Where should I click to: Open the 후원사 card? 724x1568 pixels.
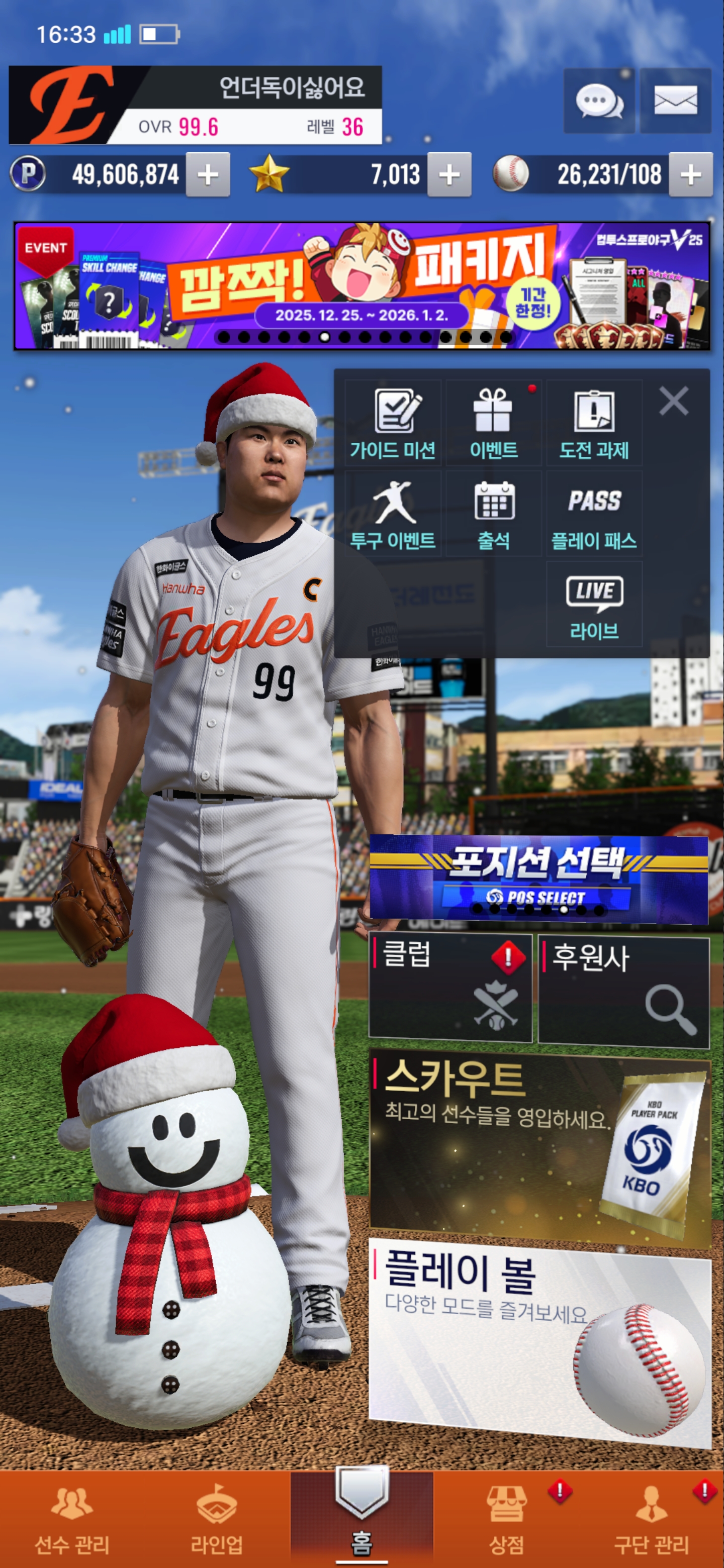coord(623,991)
